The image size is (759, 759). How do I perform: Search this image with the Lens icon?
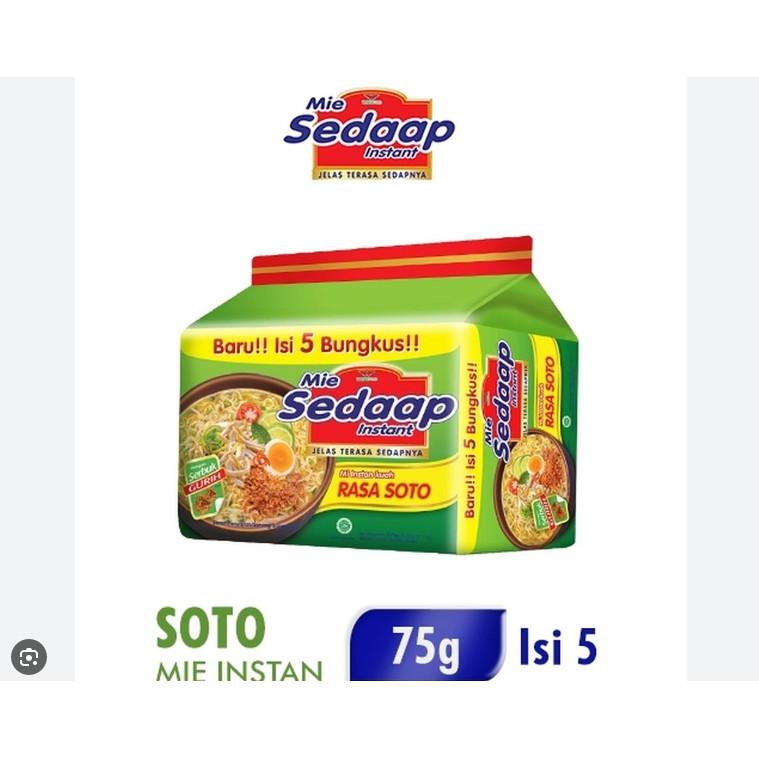point(29,657)
